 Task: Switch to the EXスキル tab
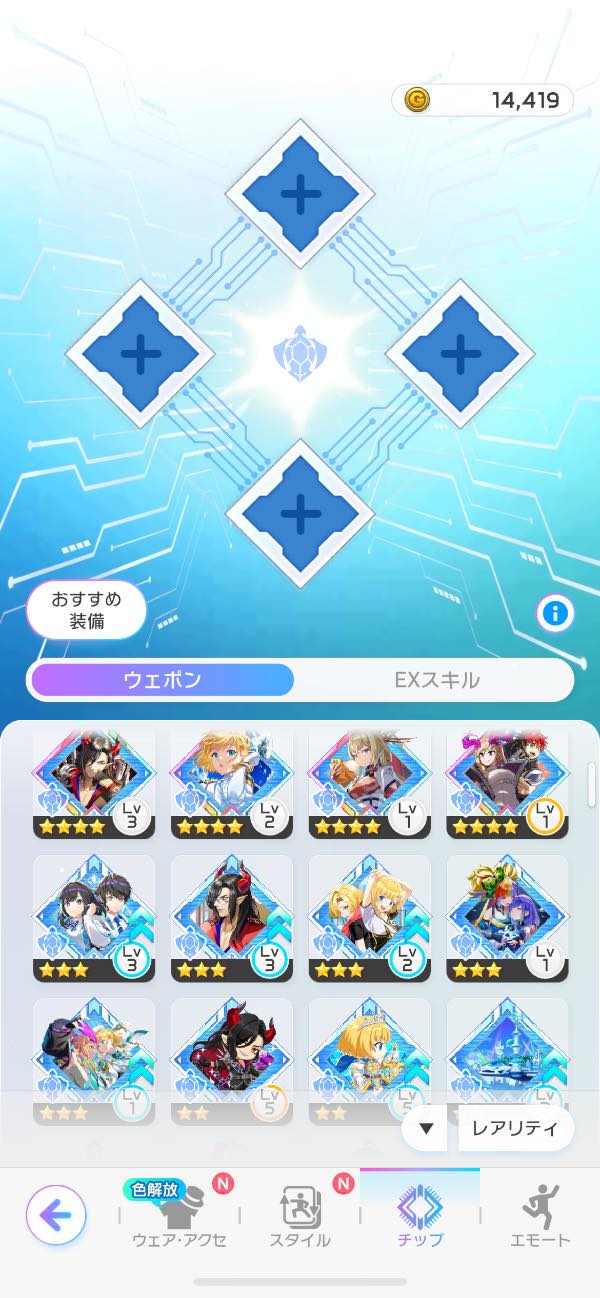(436, 680)
